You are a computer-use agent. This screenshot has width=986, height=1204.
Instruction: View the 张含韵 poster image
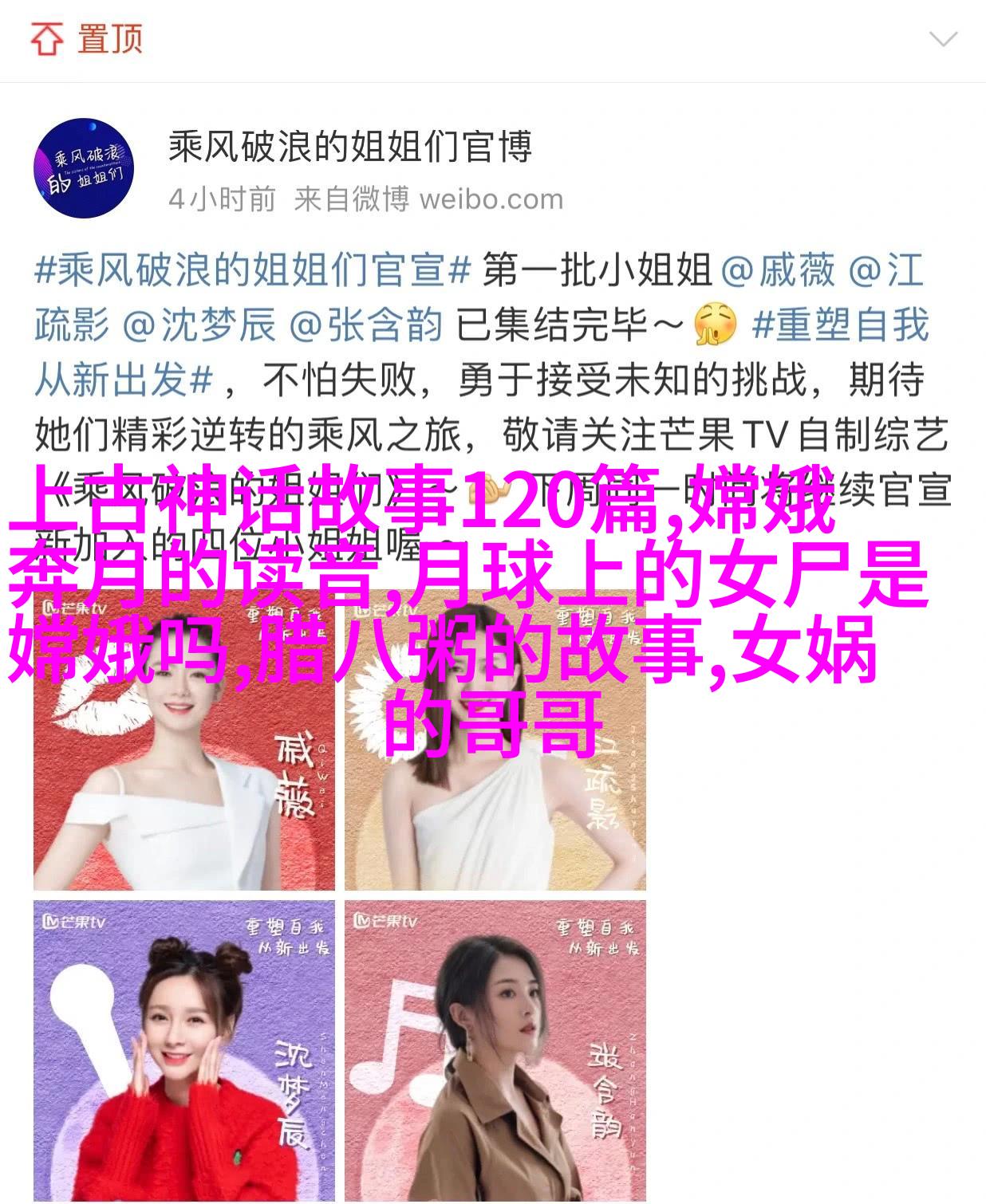pyautogui.click(x=495, y=1050)
